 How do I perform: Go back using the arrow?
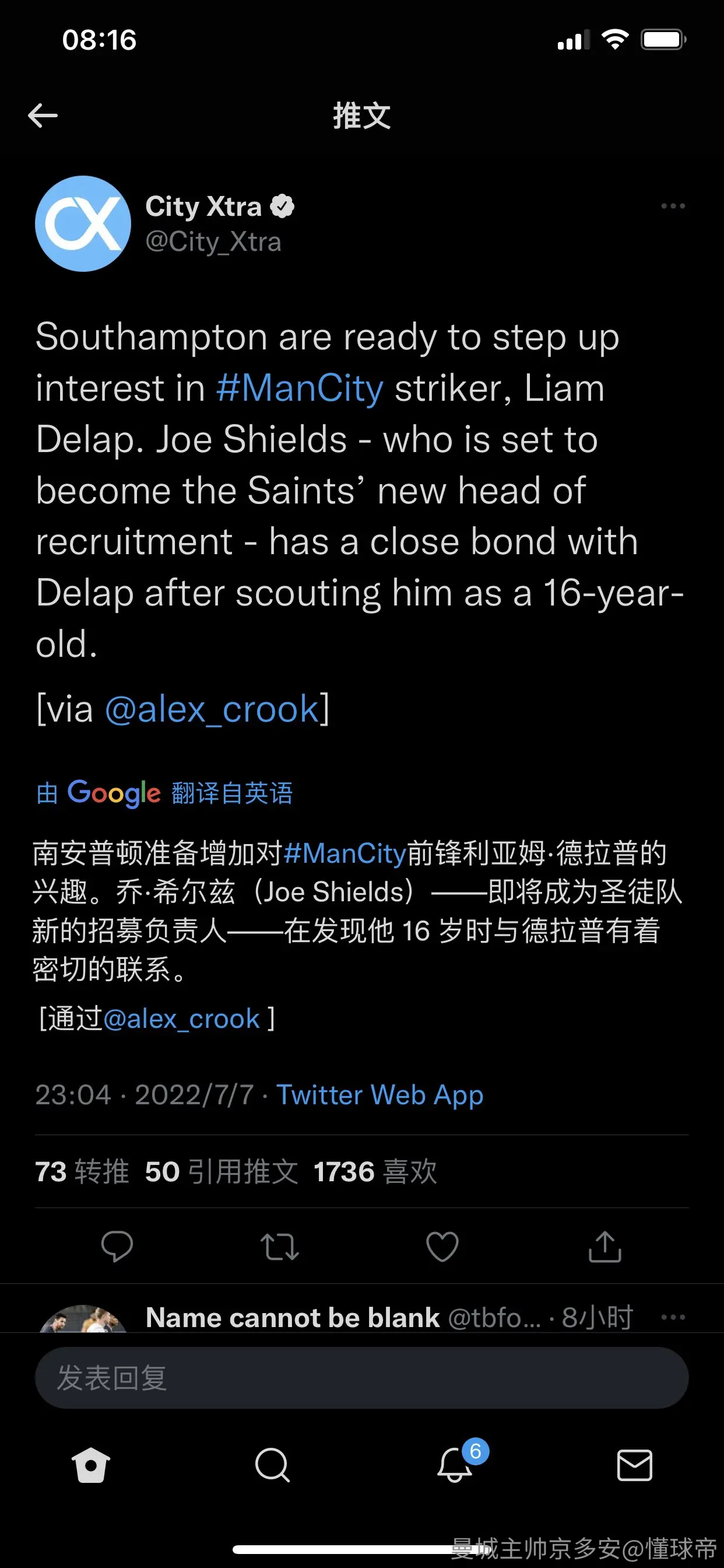coord(43,115)
